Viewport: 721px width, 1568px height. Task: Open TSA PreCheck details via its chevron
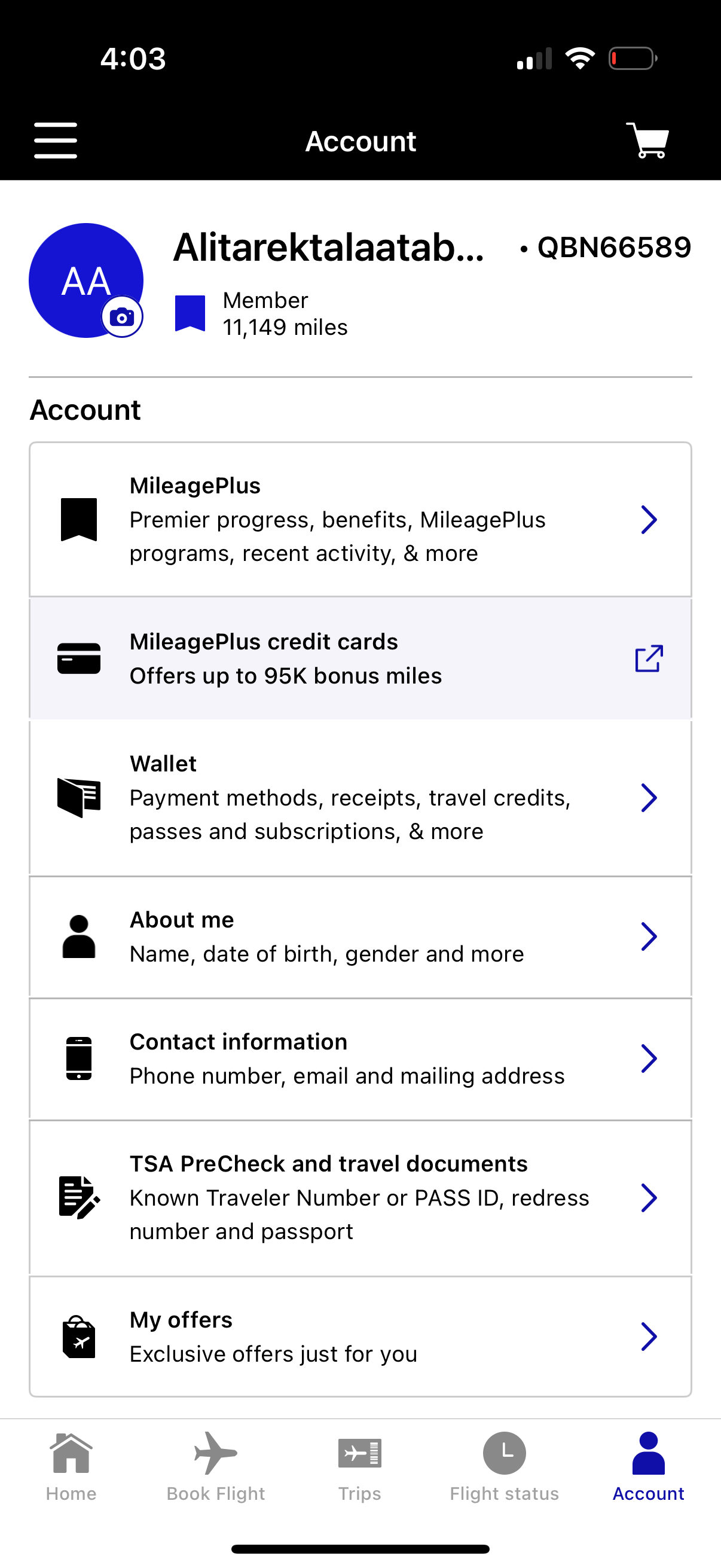pyautogui.click(x=649, y=1197)
